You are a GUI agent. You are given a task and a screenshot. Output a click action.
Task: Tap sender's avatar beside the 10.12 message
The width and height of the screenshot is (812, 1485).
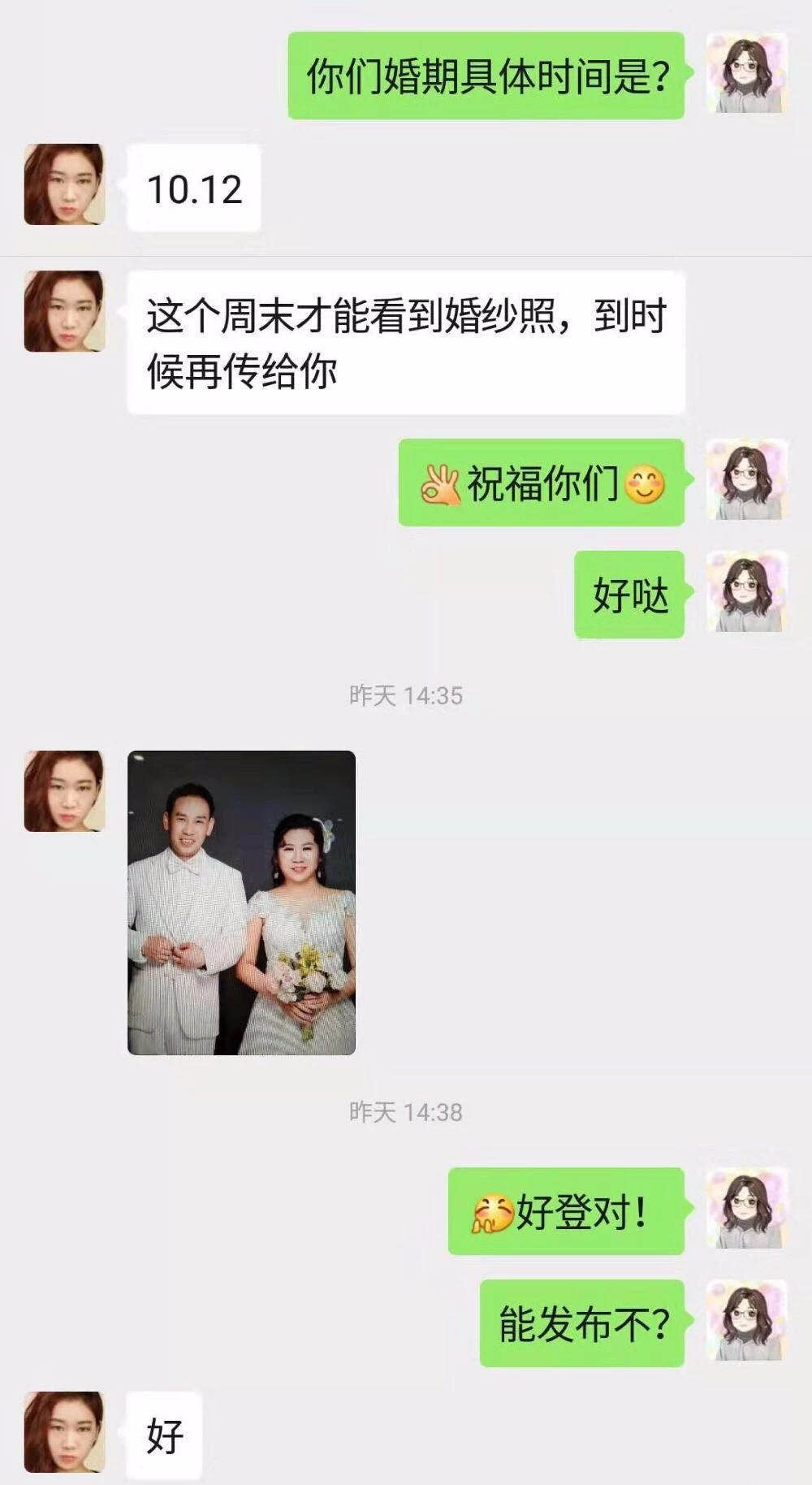[64, 184]
